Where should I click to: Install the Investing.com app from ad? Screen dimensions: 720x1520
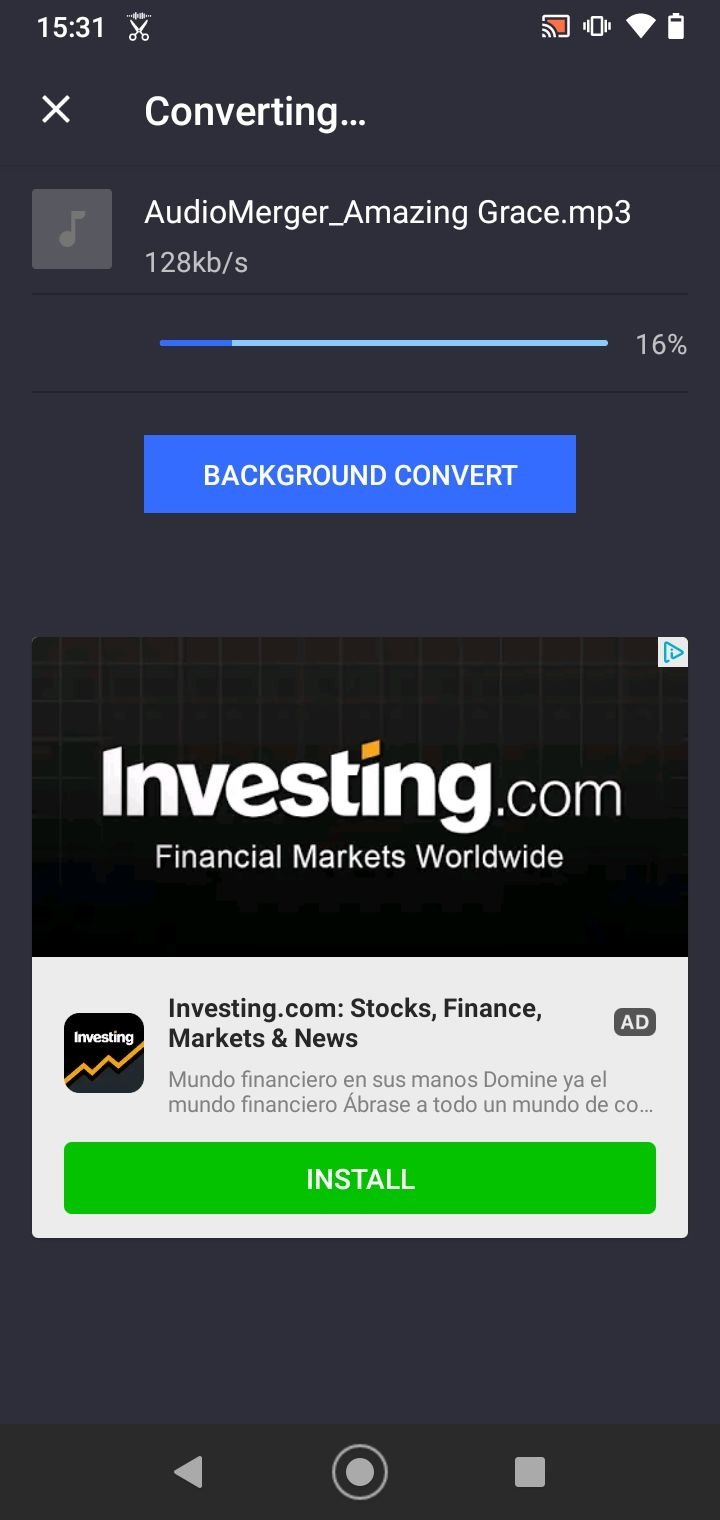pyautogui.click(x=360, y=1178)
